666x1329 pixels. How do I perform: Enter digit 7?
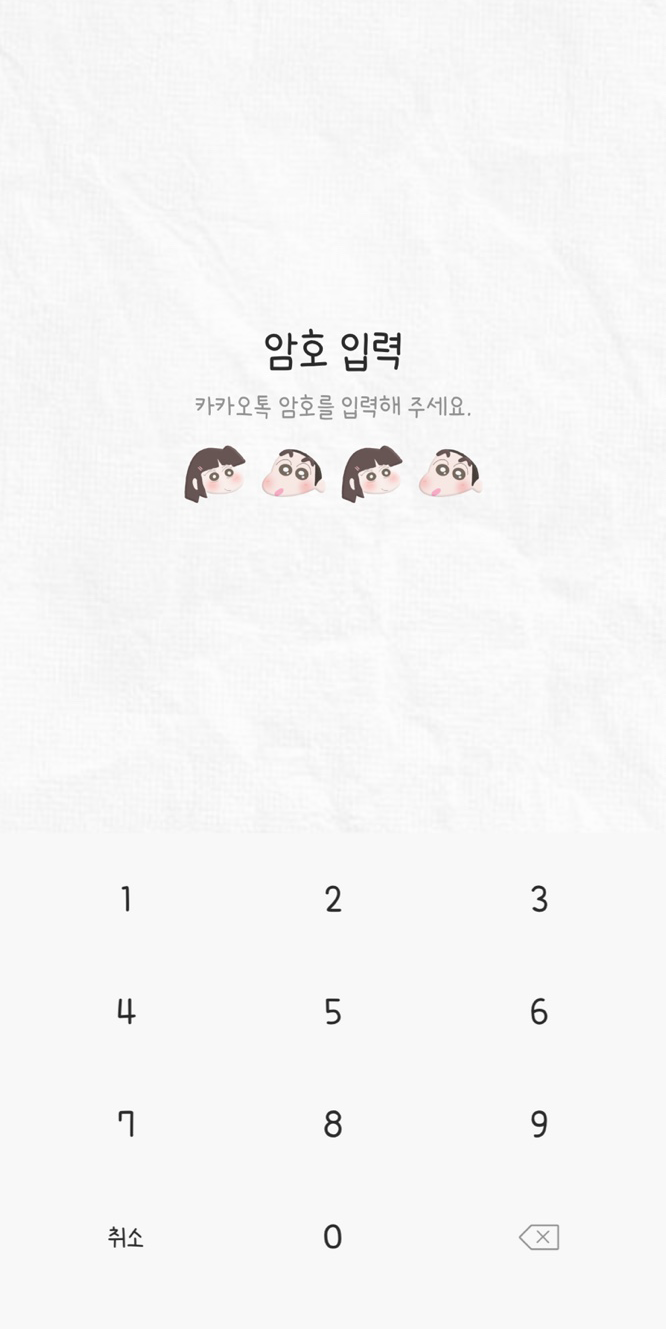(126, 1125)
